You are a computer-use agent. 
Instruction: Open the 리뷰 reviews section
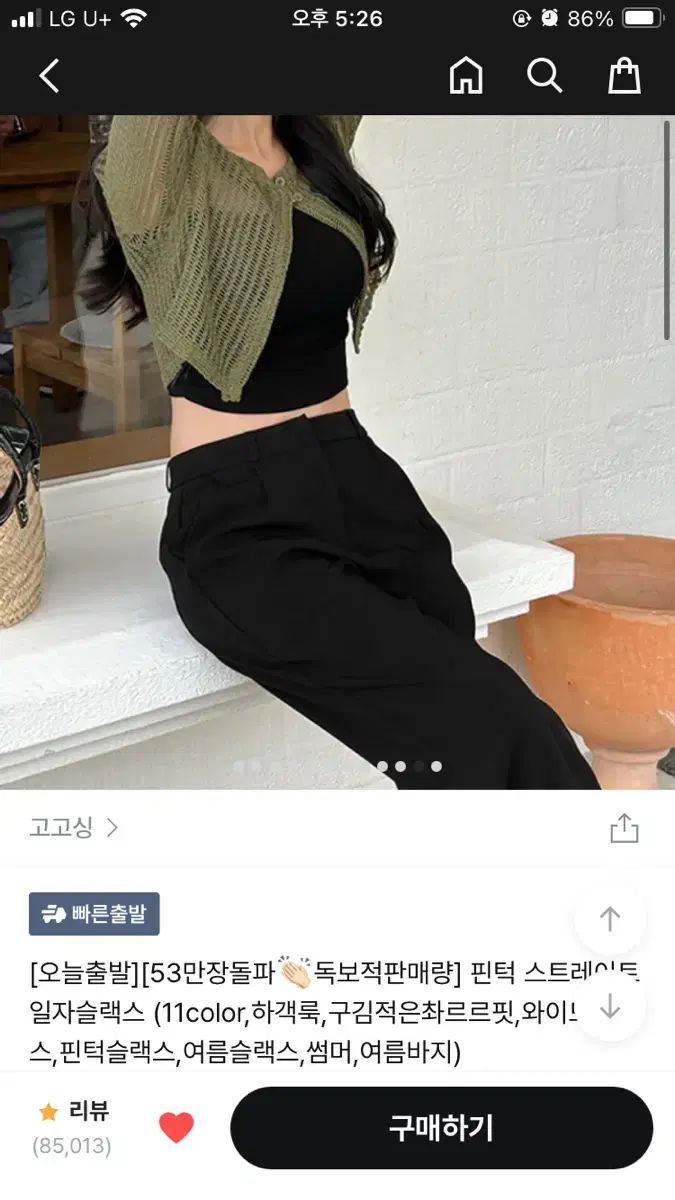(x=75, y=1126)
